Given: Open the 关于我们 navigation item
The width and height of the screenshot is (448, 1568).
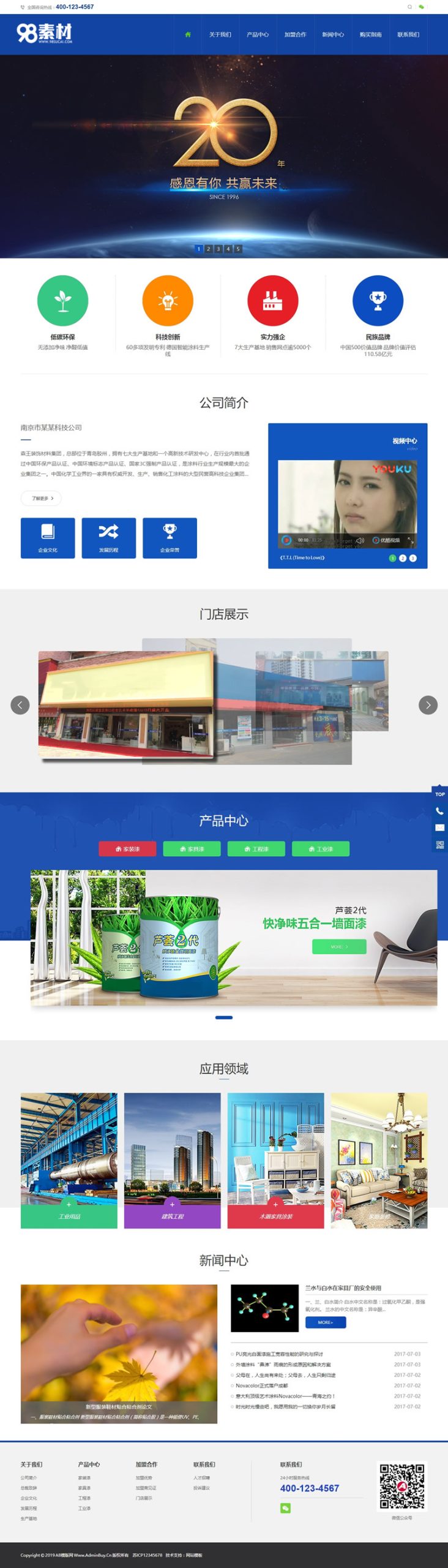Looking at the screenshot, I should click(x=220, y=34).
